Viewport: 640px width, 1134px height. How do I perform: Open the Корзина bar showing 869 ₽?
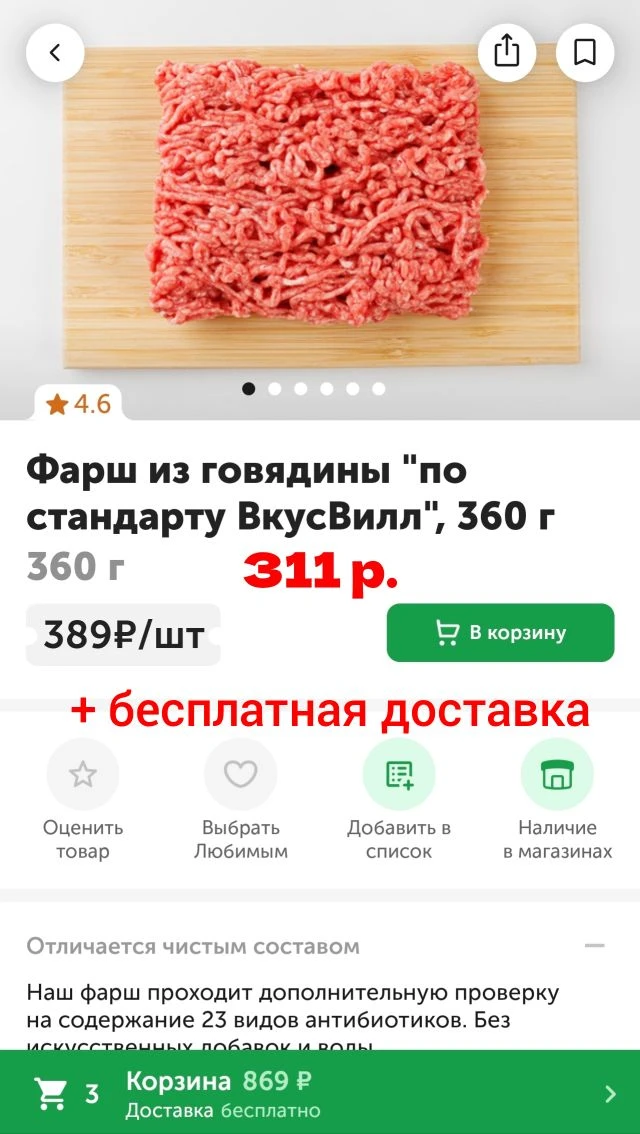tap(320, 1092)
